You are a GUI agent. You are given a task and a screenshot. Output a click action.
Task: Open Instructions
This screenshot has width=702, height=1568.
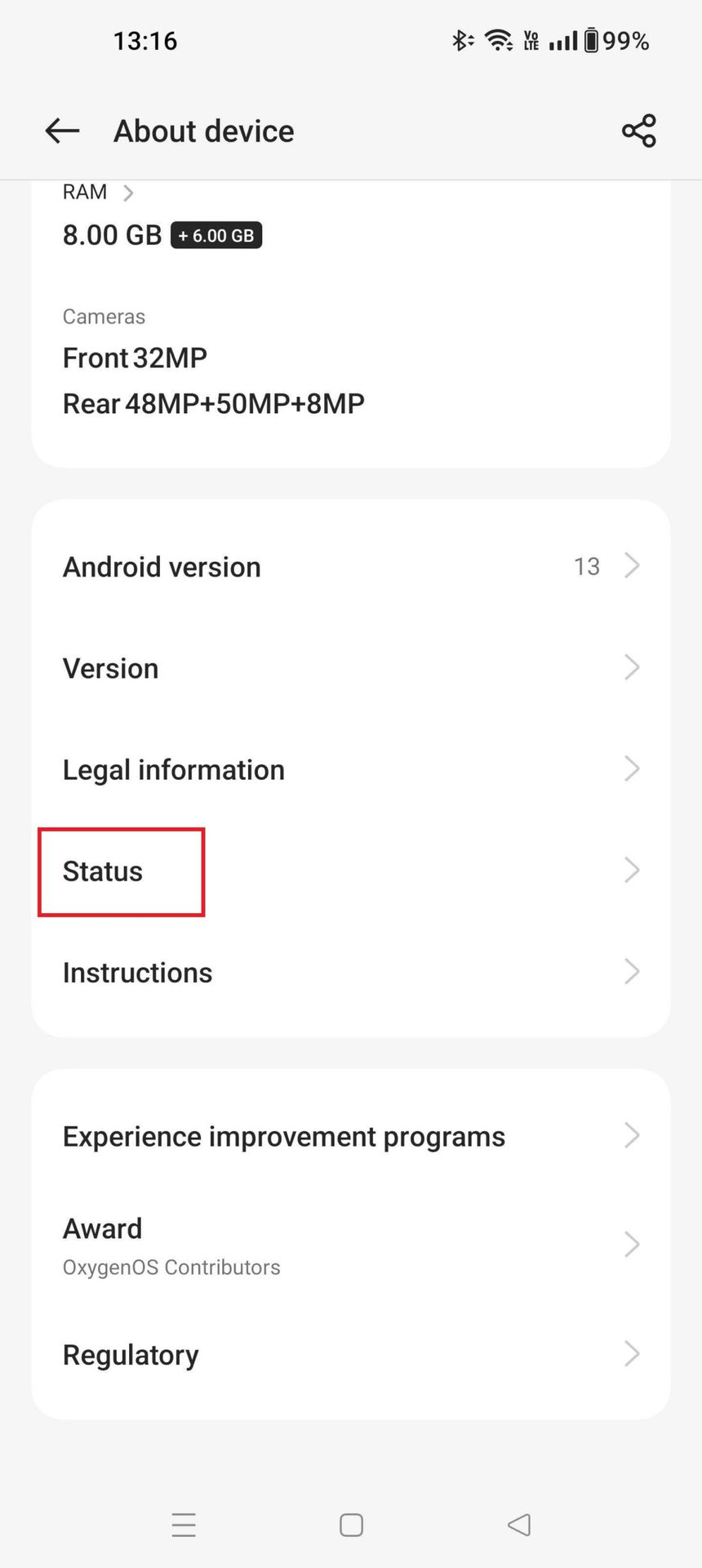click(351, 973)
